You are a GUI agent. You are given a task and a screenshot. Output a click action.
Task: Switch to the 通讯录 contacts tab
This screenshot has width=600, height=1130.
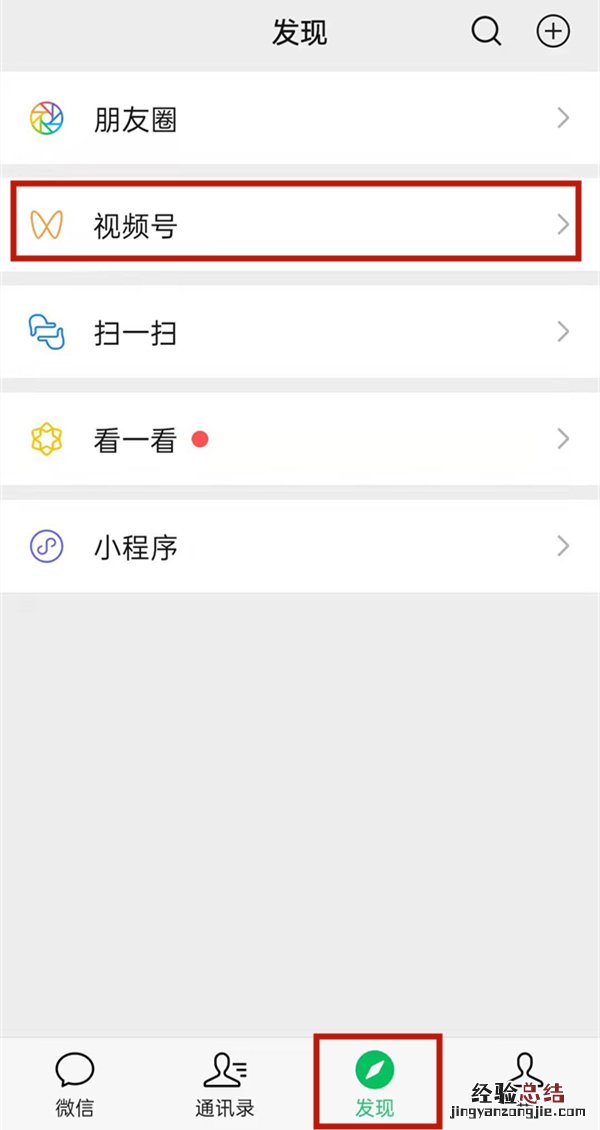pos(225,1084)
